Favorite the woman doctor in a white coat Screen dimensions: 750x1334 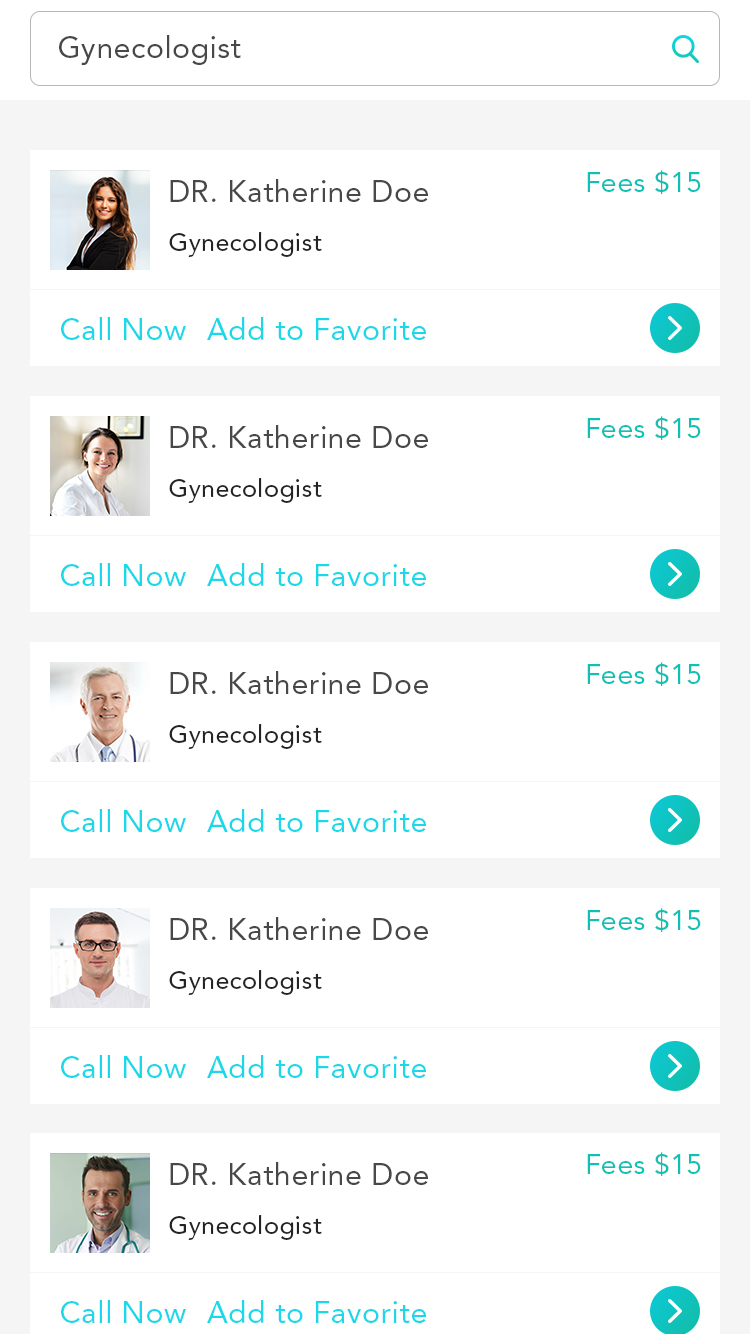pyautogui.click(x=317, y=576)
